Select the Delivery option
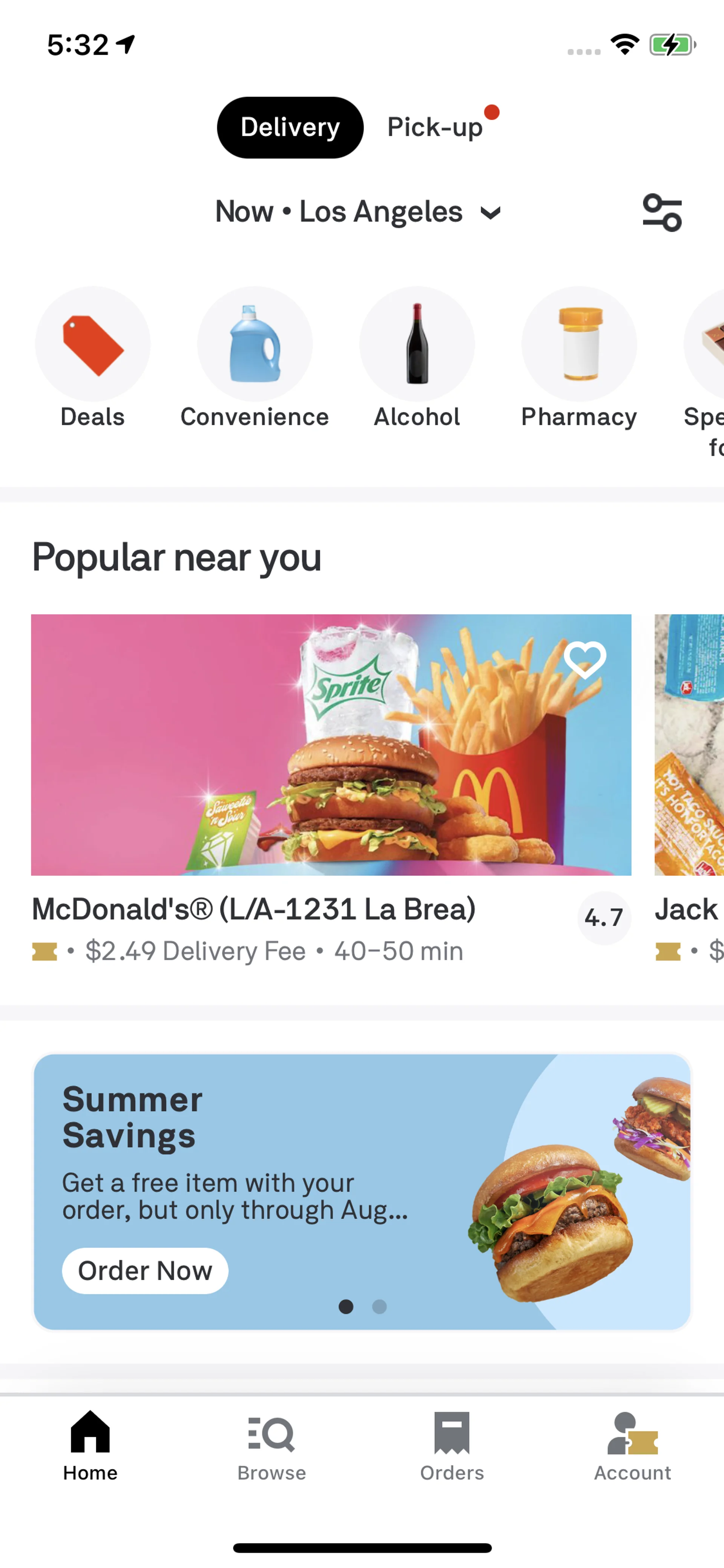This screenshot has width=724, height=1568. click(x=290, y=127)
